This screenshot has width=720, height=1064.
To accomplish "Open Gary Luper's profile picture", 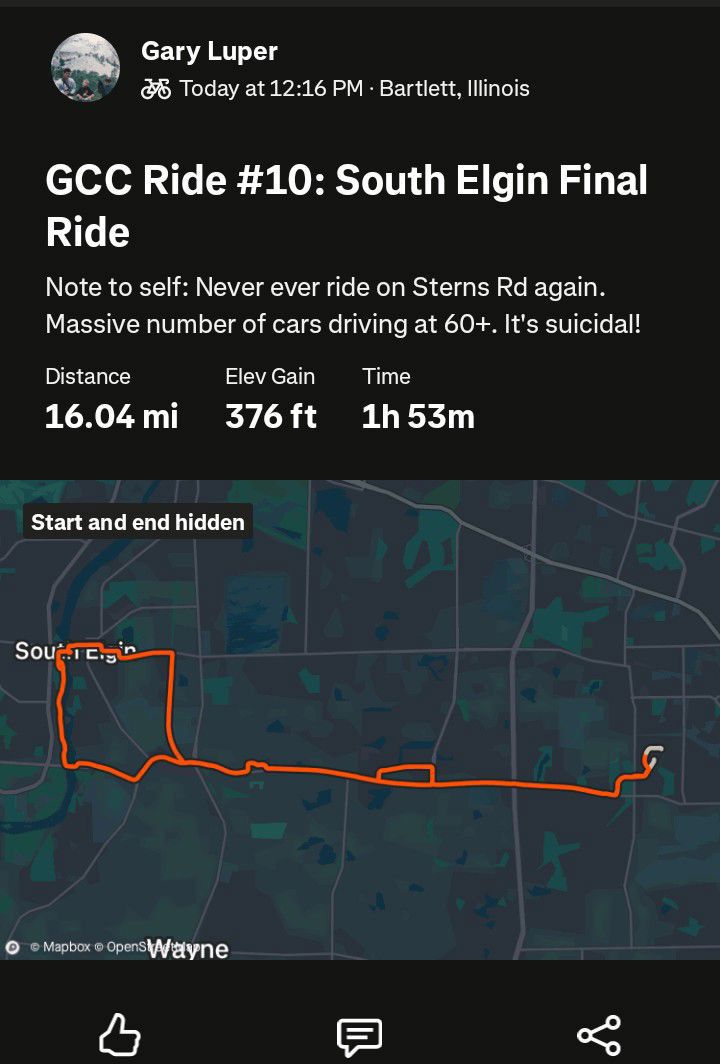I will [85, 69].
